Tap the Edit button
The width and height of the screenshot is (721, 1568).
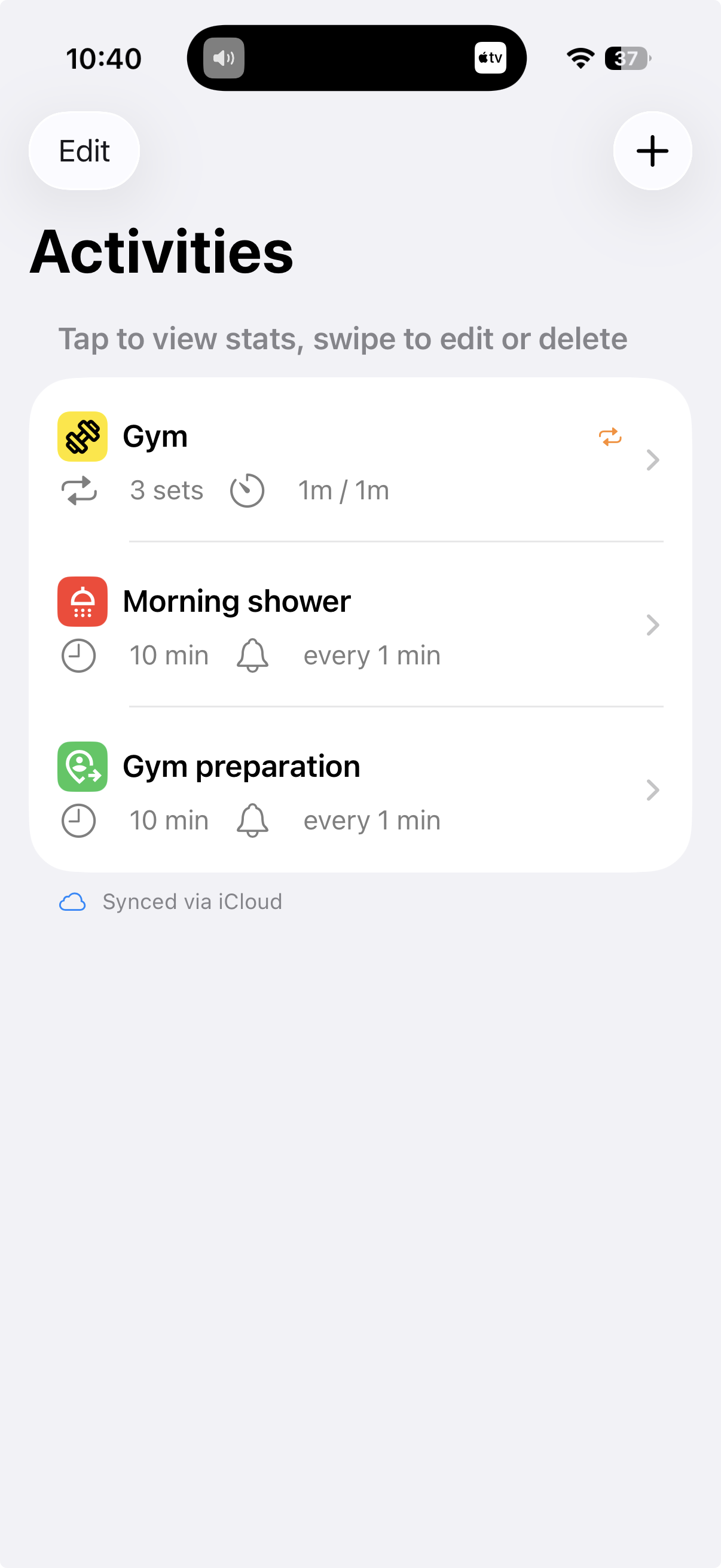click(x=84, y=150)
